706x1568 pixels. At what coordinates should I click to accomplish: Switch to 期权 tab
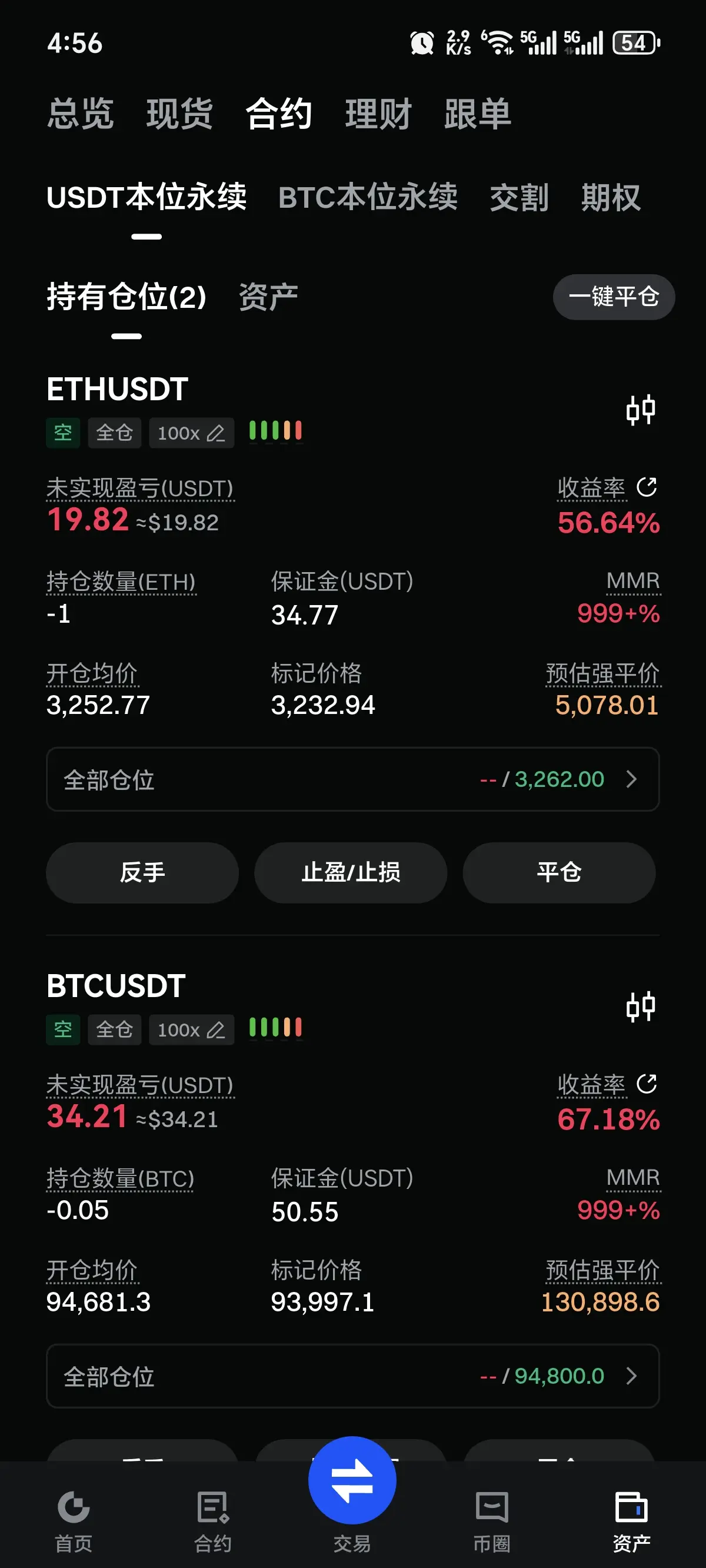coord(611,197)
